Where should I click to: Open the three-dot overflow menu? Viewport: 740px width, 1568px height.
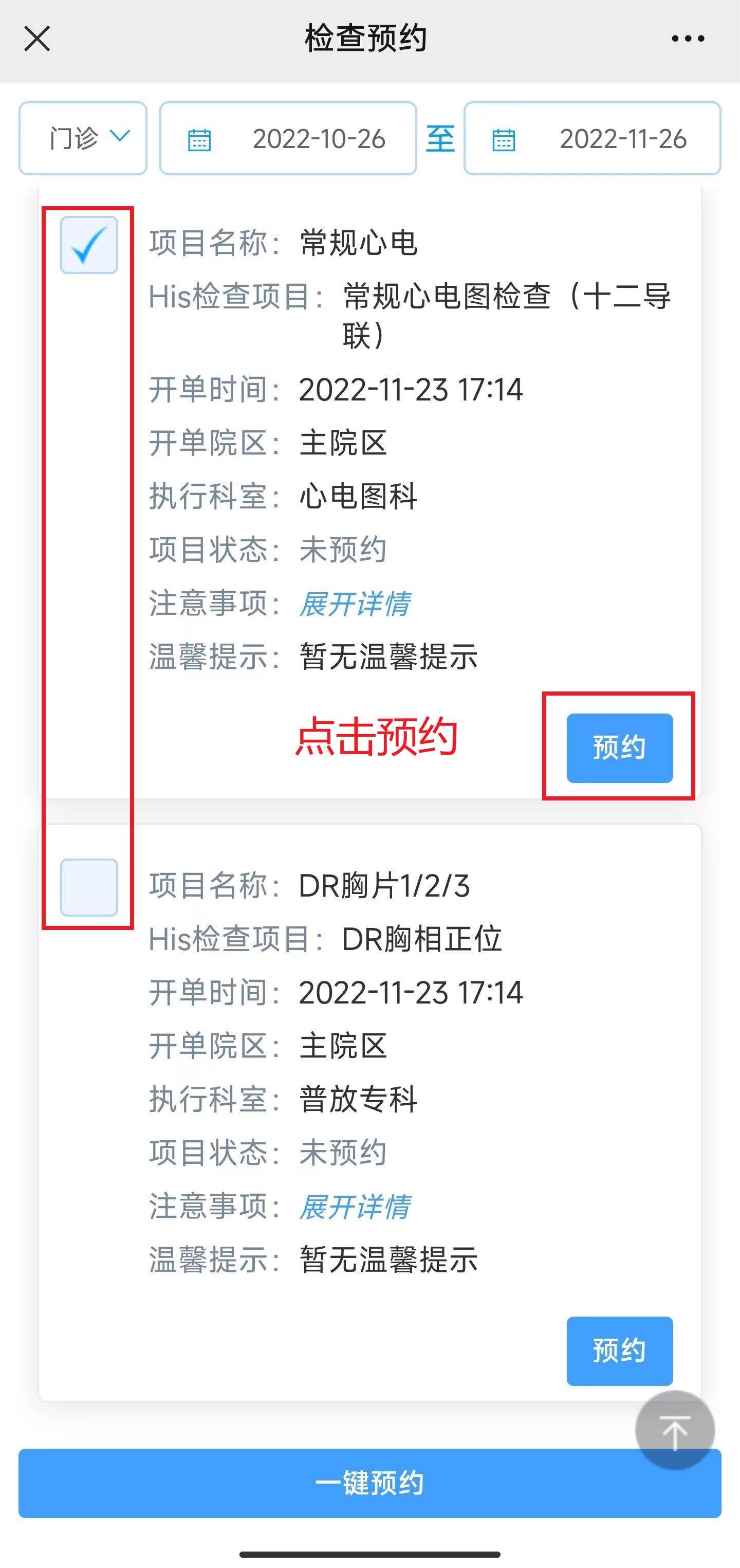pyautogui.click(x=688, y=39)
